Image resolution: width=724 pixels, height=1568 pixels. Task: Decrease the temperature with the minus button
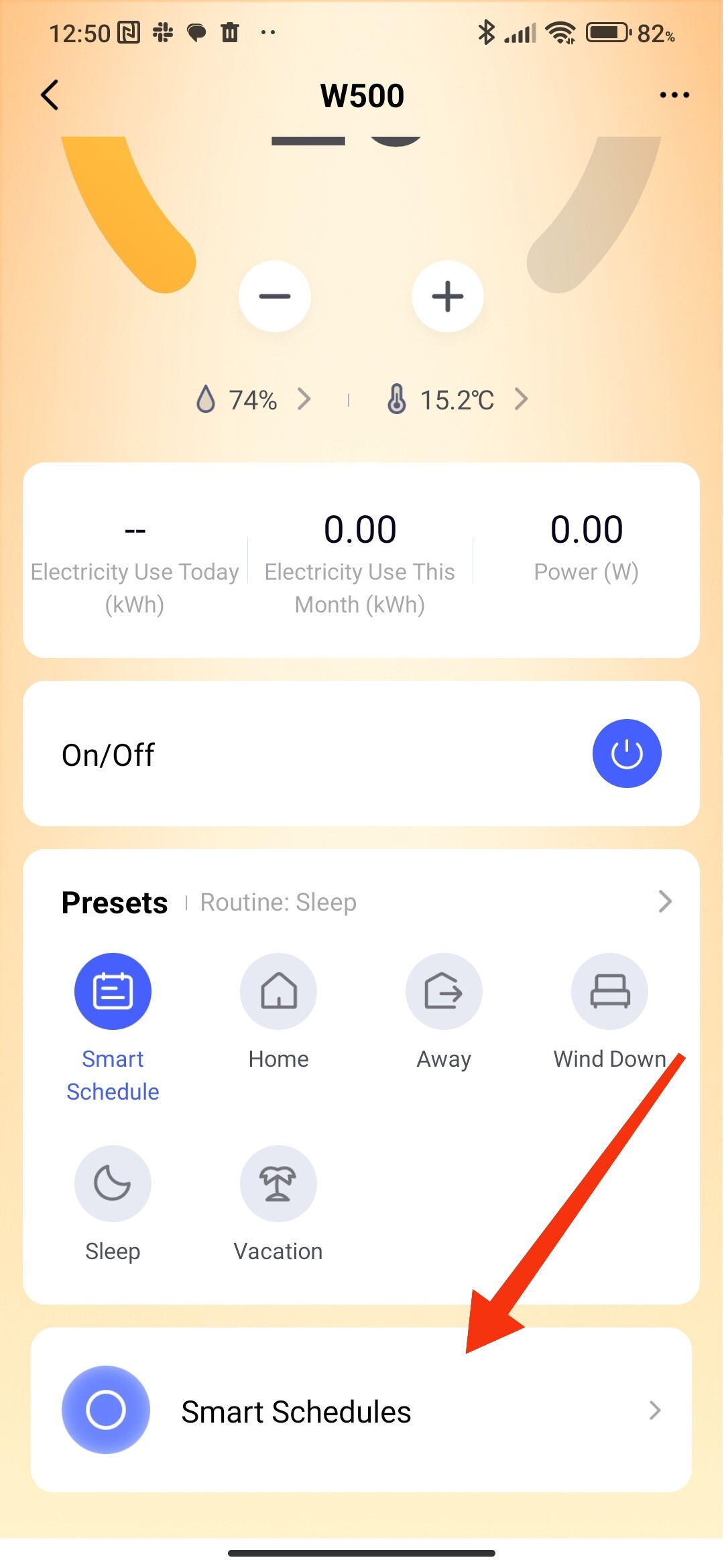275,296
